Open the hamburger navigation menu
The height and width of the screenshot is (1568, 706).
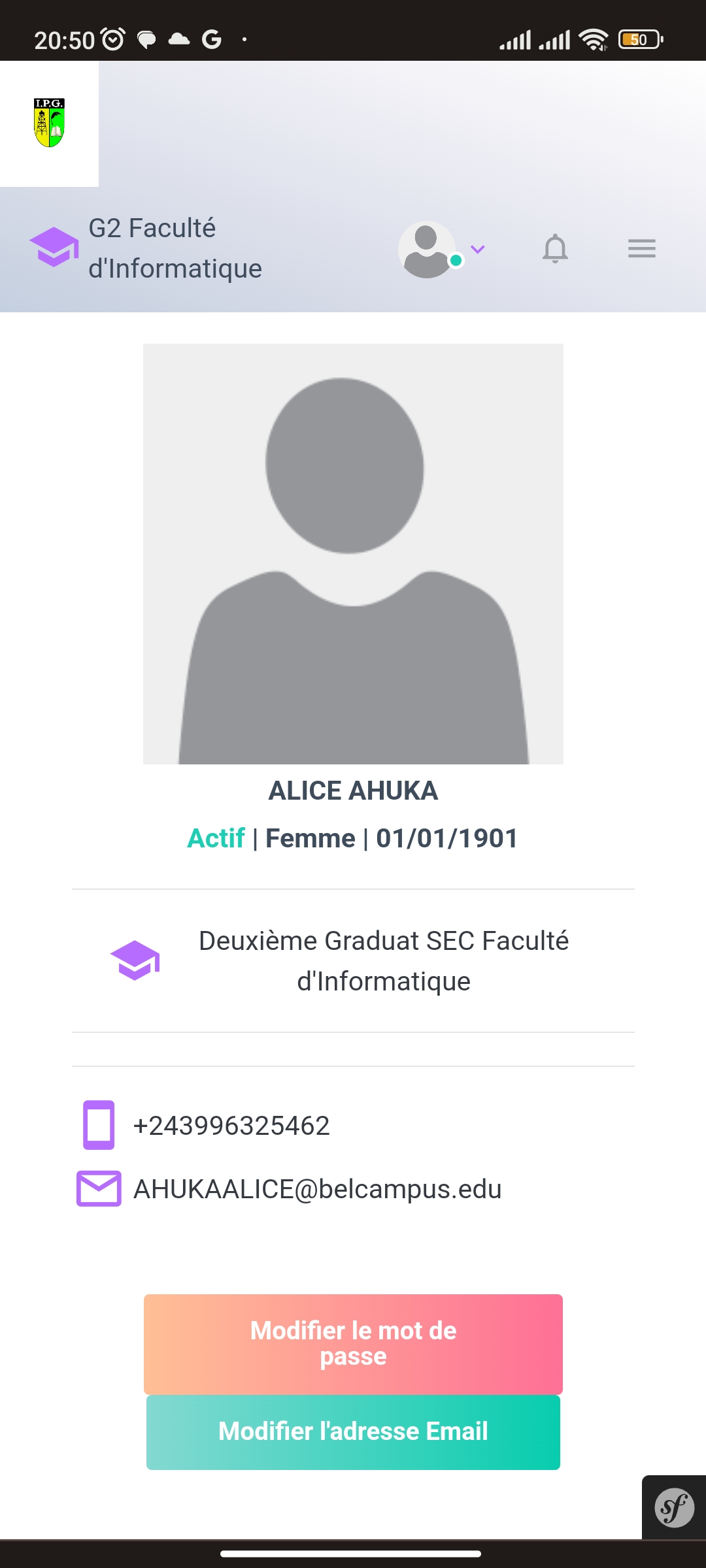(x=641, y=248)
